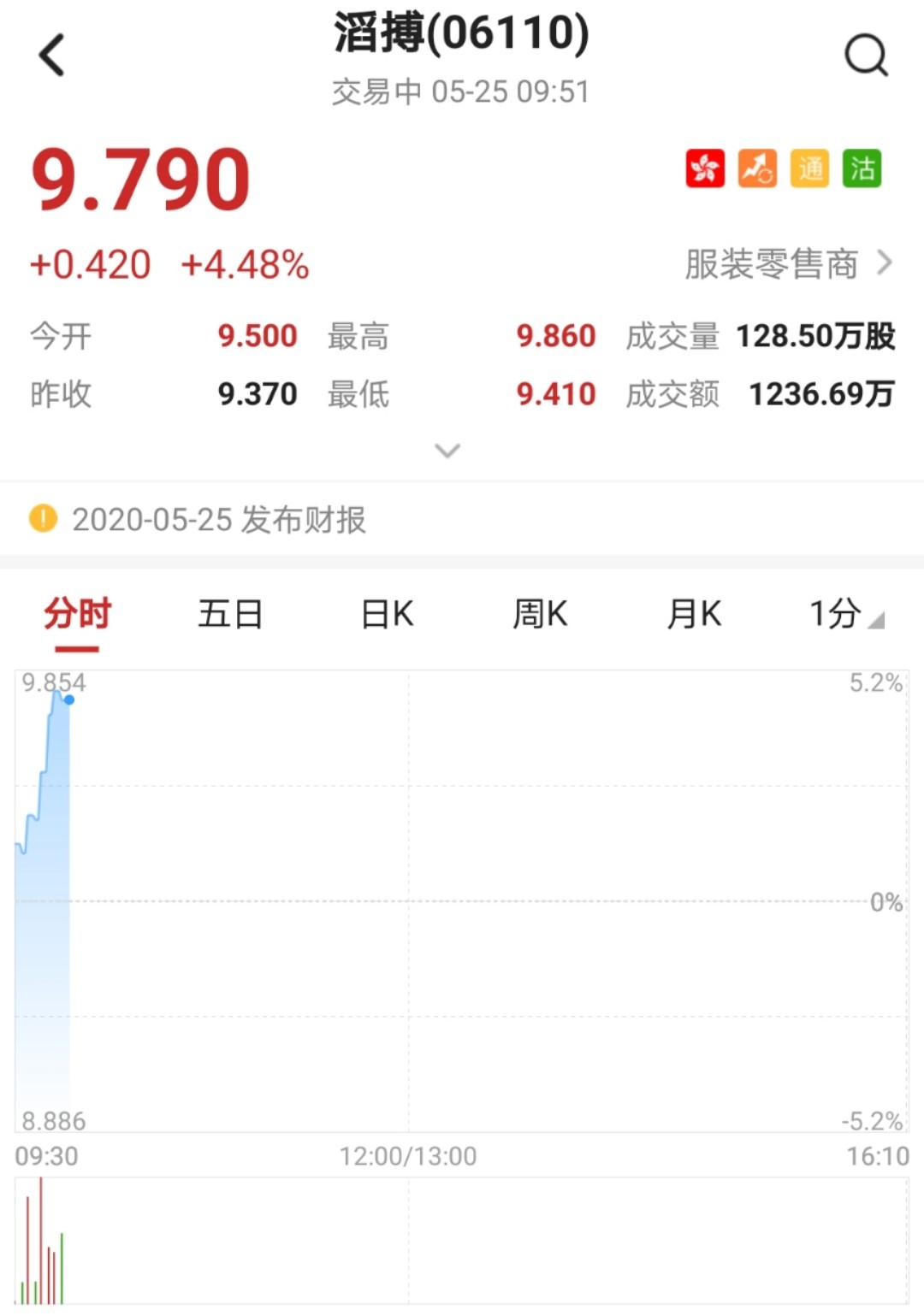
Task: Tap the blue dot marking the latest price
Action: 68,698
